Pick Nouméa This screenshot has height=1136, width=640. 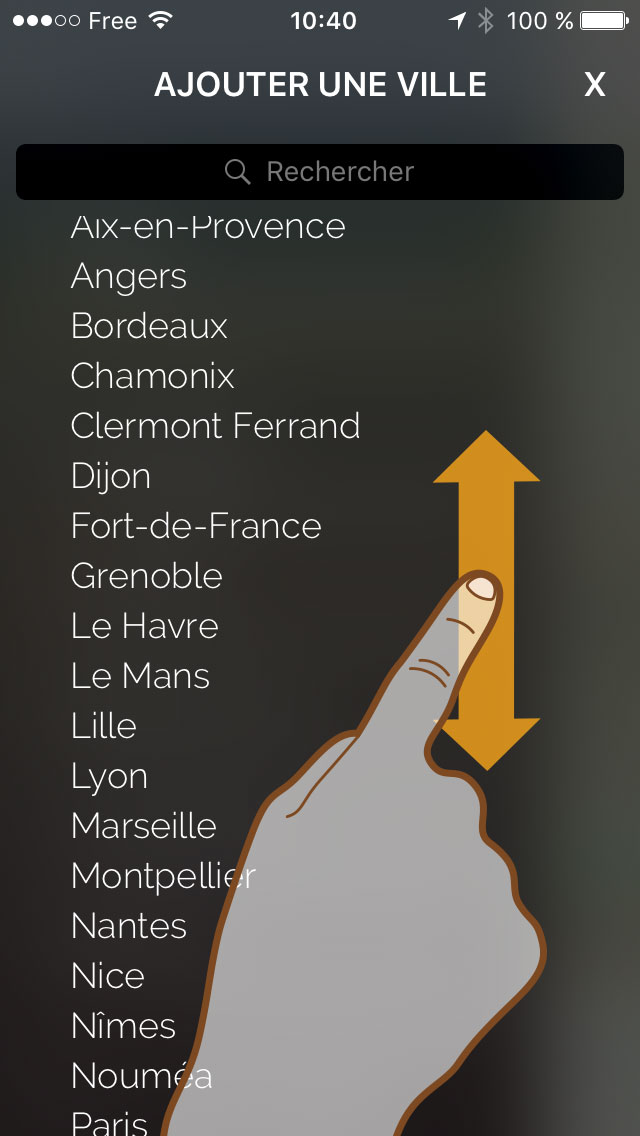pos(141,1076)
